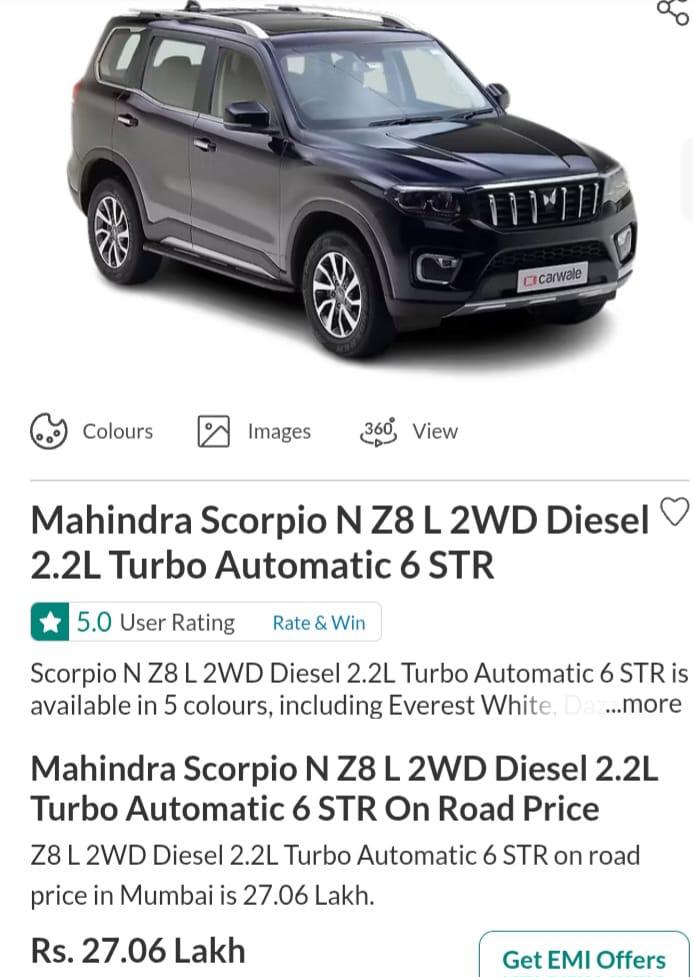View the car Images gallery
693x977 pixels.
pos(254,431)
